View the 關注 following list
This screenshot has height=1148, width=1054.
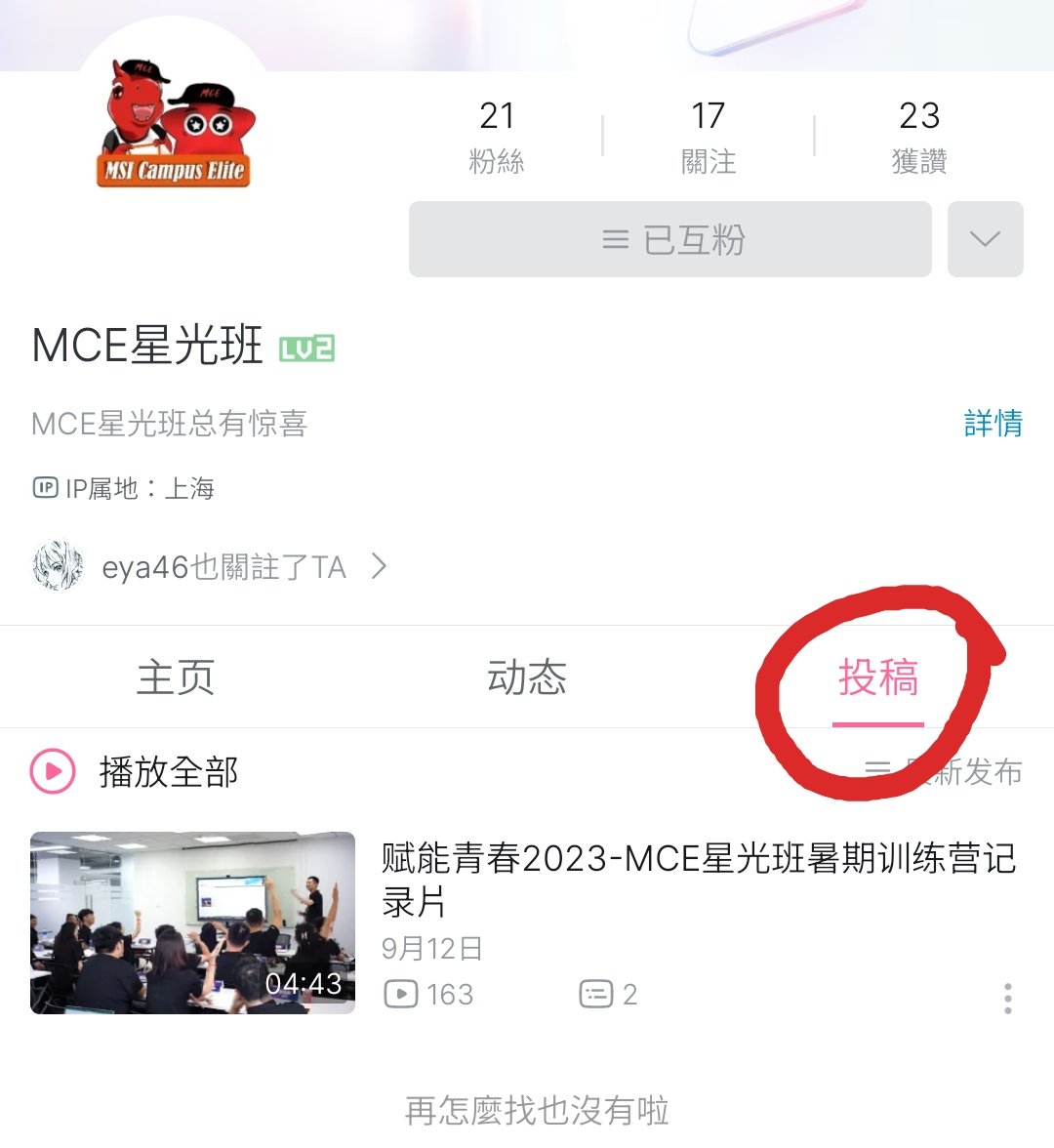[709, 137]
